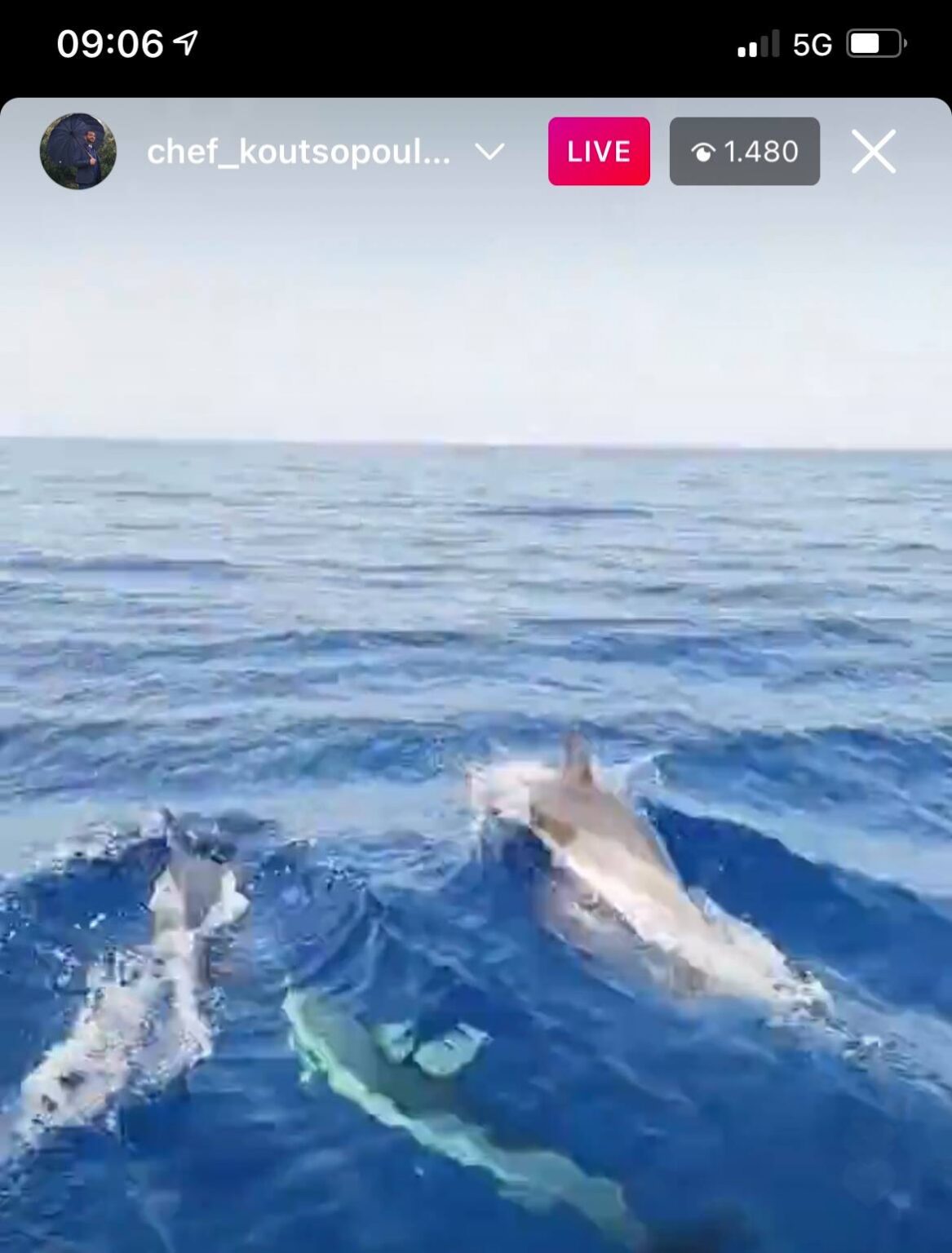
Task: Tap the chef_koutsopoul... username
Action: click(x=298, y=152)
